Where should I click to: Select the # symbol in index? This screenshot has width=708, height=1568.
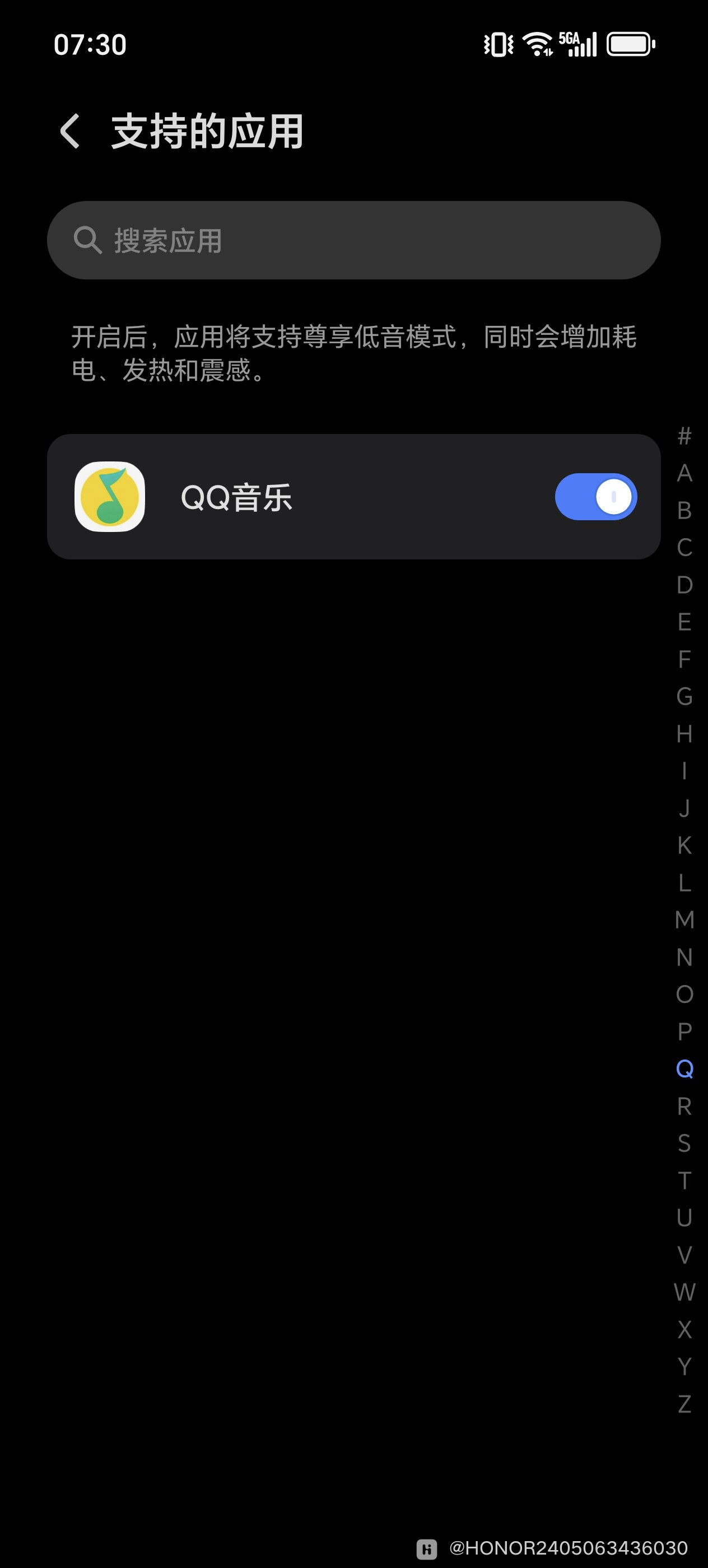tap(684, 436)
